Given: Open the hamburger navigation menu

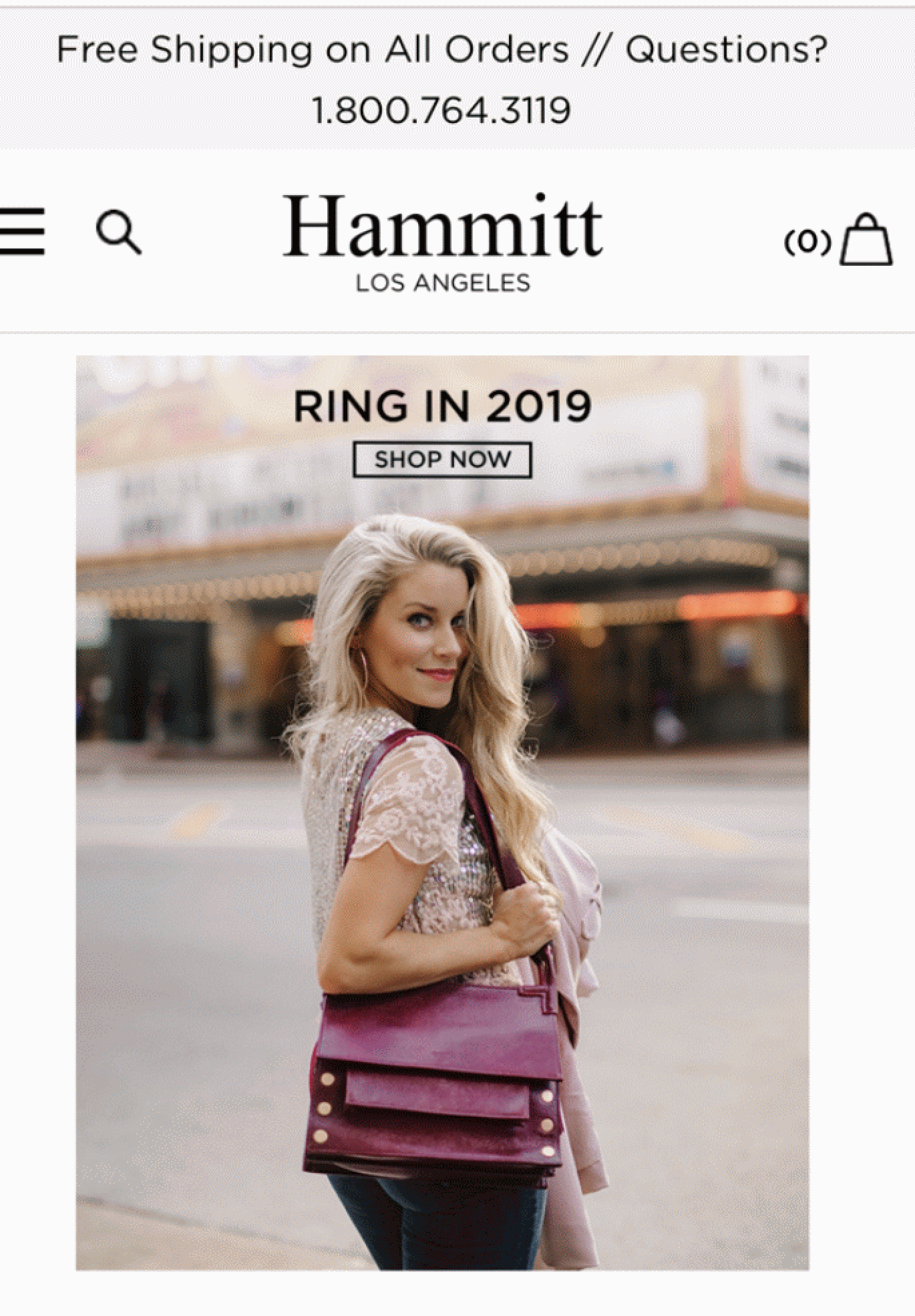Looking at the screenshot, I should [21, 231].
